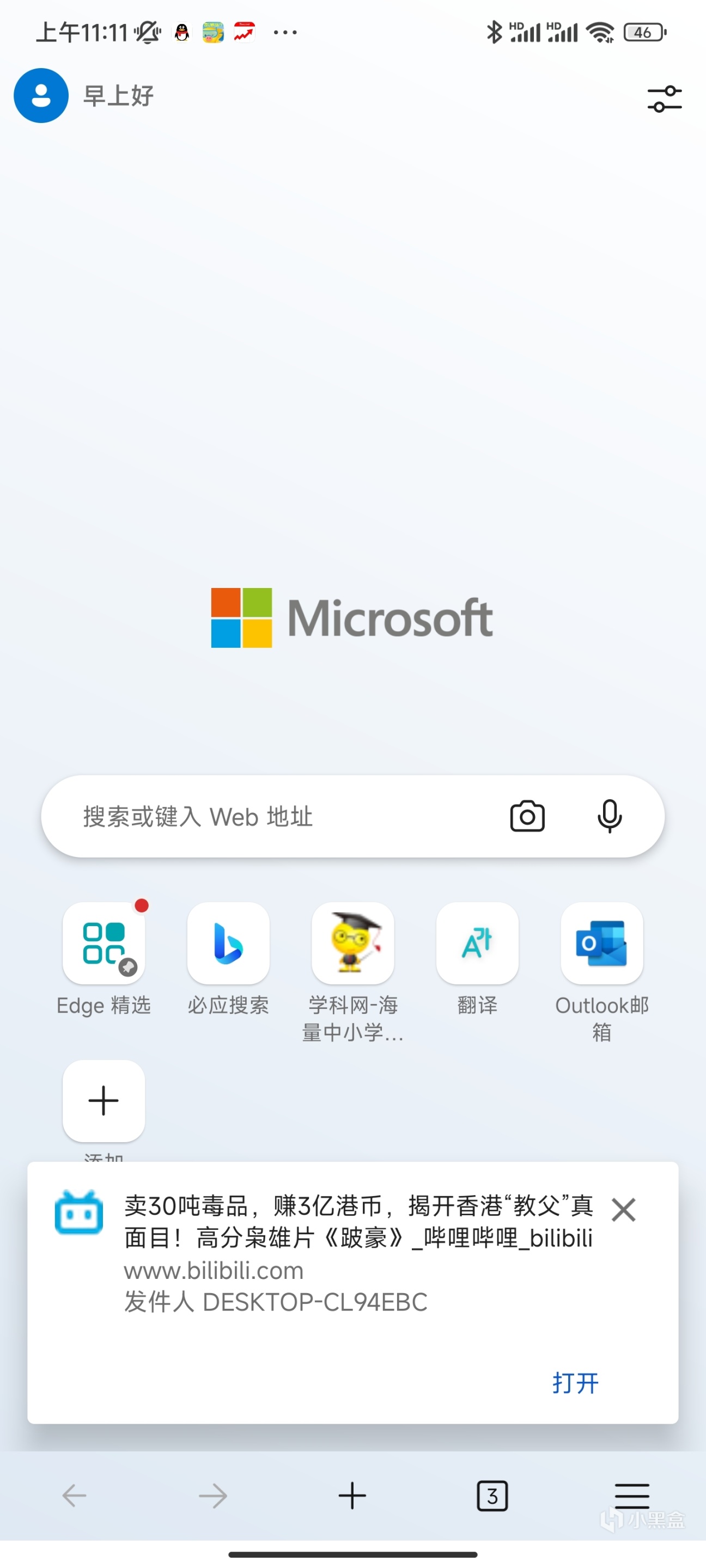
Task: Open the Outlook邮箱 shortcut
Action: click(602, 944)
